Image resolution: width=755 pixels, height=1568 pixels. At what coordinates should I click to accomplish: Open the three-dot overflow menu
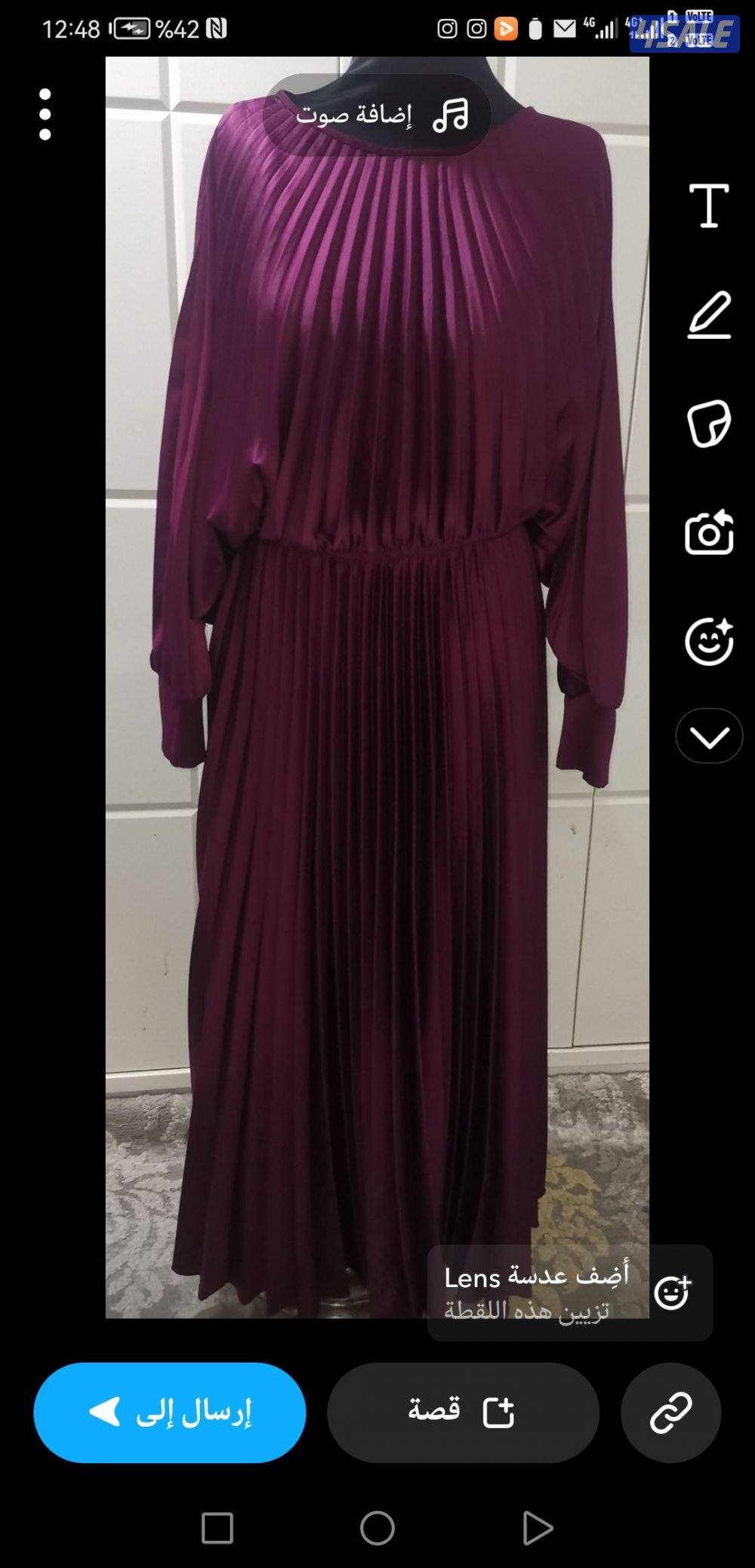point(45,115)
